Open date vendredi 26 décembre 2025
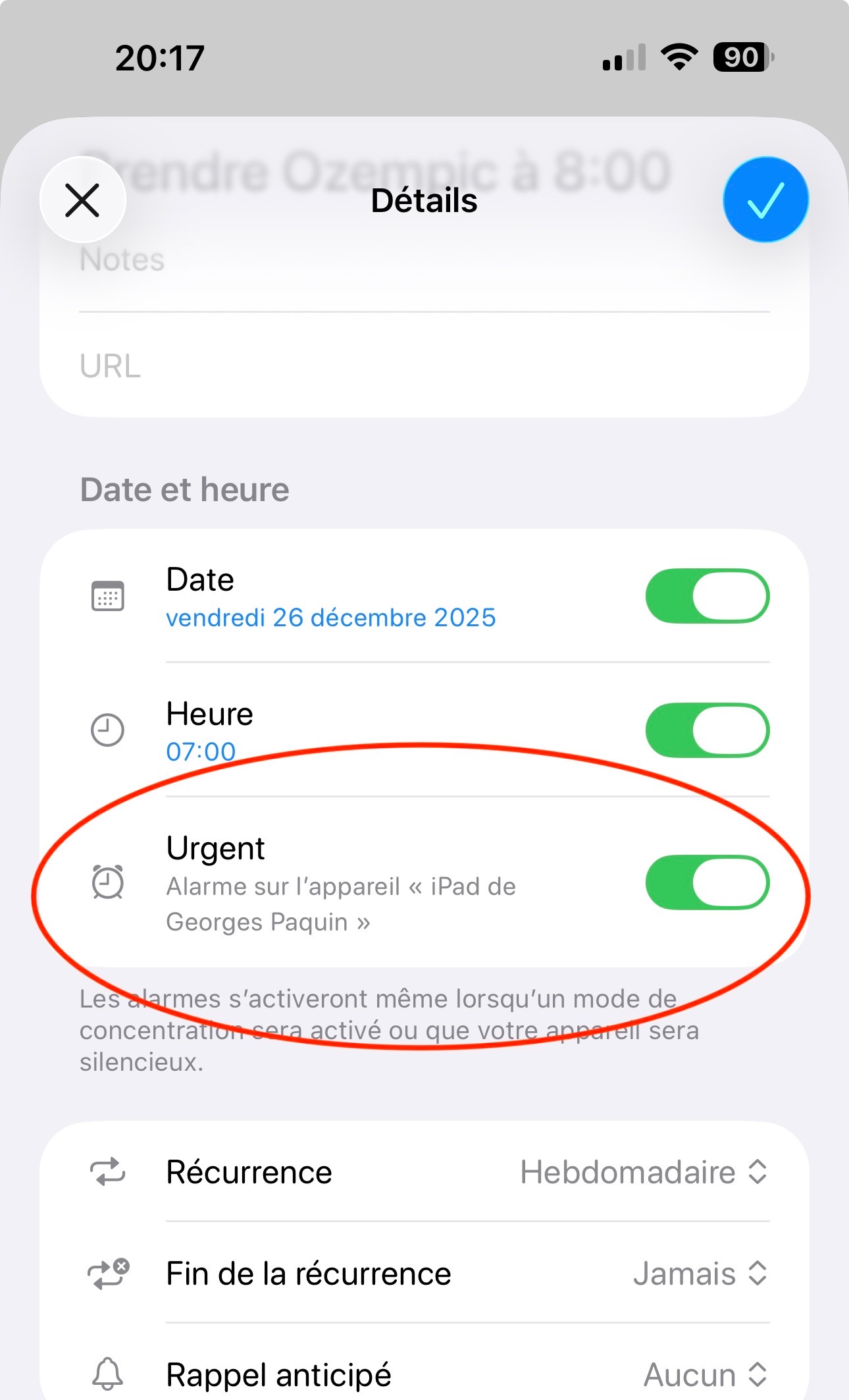The height and width of the screenshot is (1400, 849). [330, 618]
